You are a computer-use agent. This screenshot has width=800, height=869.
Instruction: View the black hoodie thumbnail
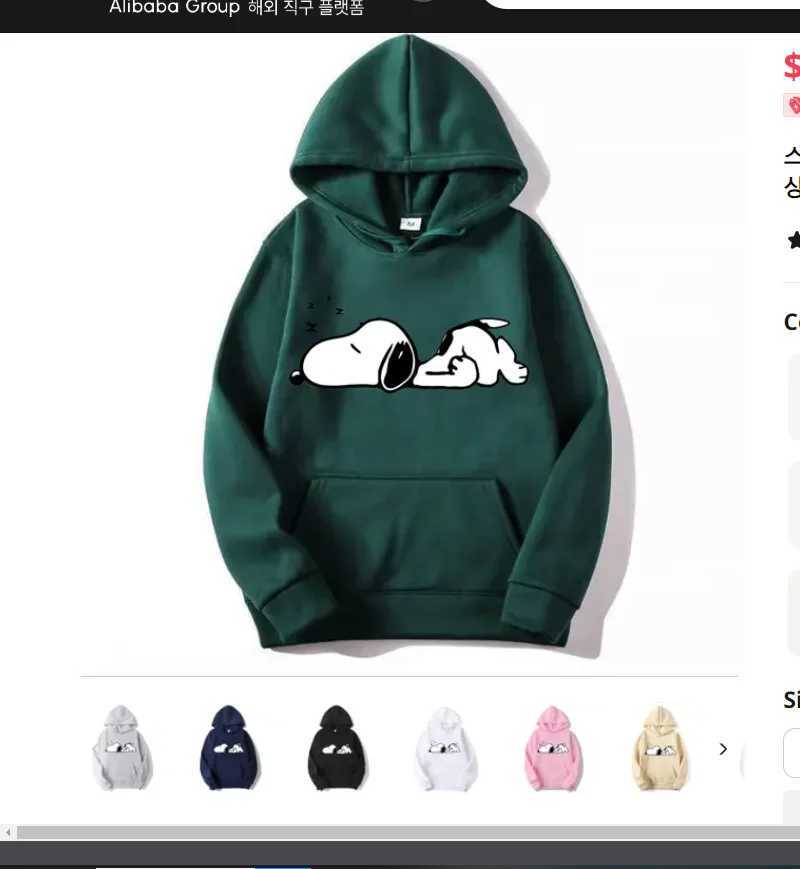pos(337,748)
